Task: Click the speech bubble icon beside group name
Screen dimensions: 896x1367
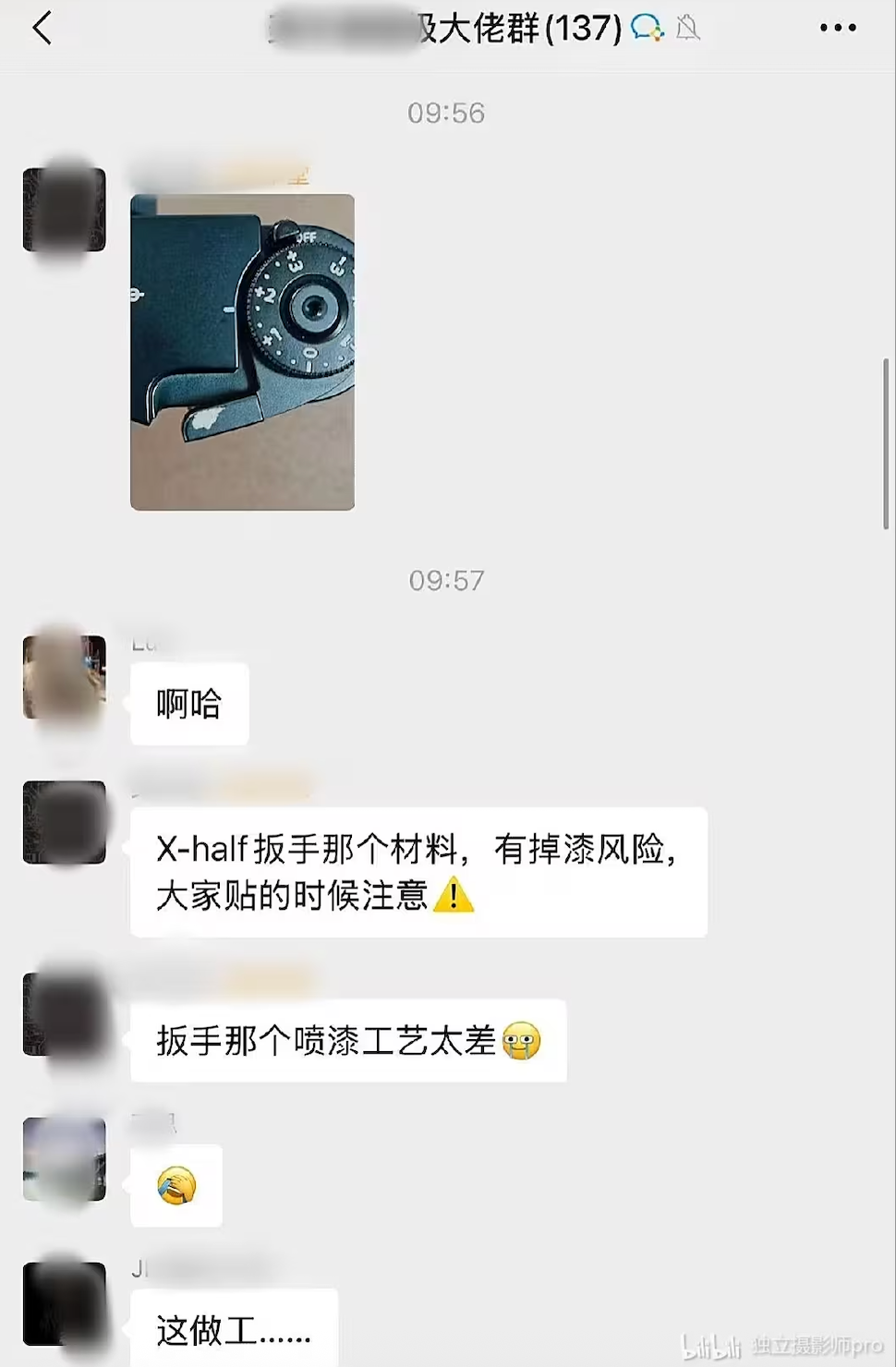Action: point(647,29)
